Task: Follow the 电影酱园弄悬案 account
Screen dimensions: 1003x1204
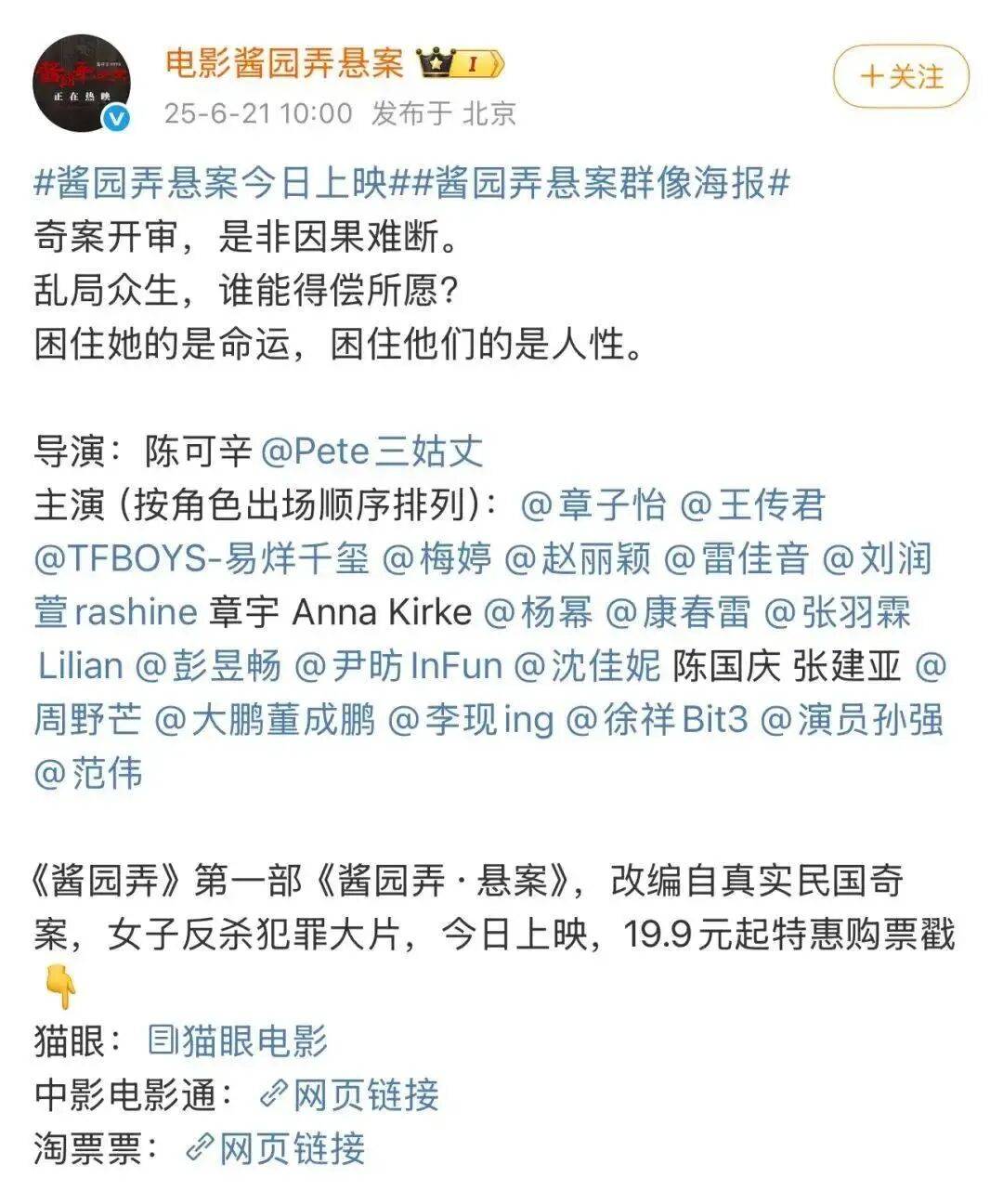Action: coord(900,76)
